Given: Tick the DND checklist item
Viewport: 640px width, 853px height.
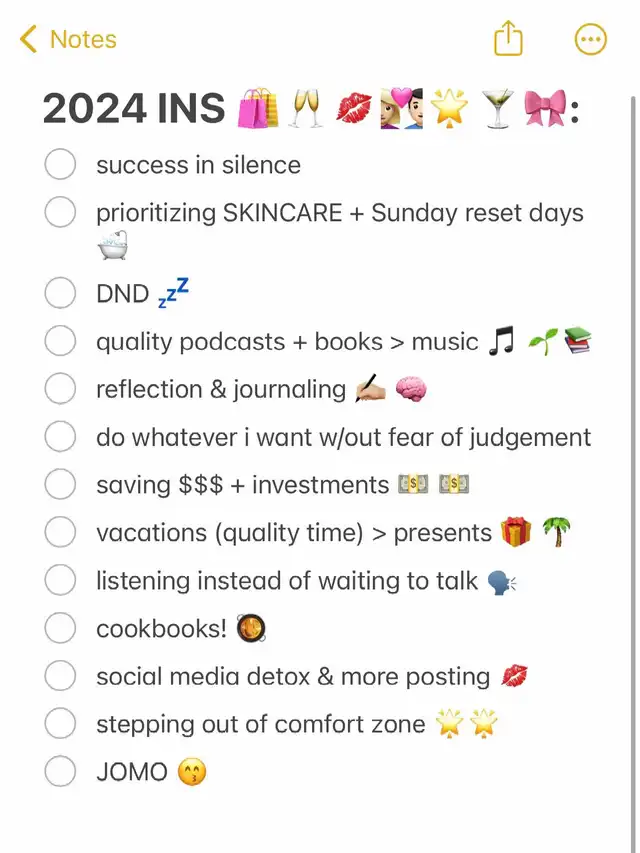Looking at the screenshot, I should coord(60,293).
